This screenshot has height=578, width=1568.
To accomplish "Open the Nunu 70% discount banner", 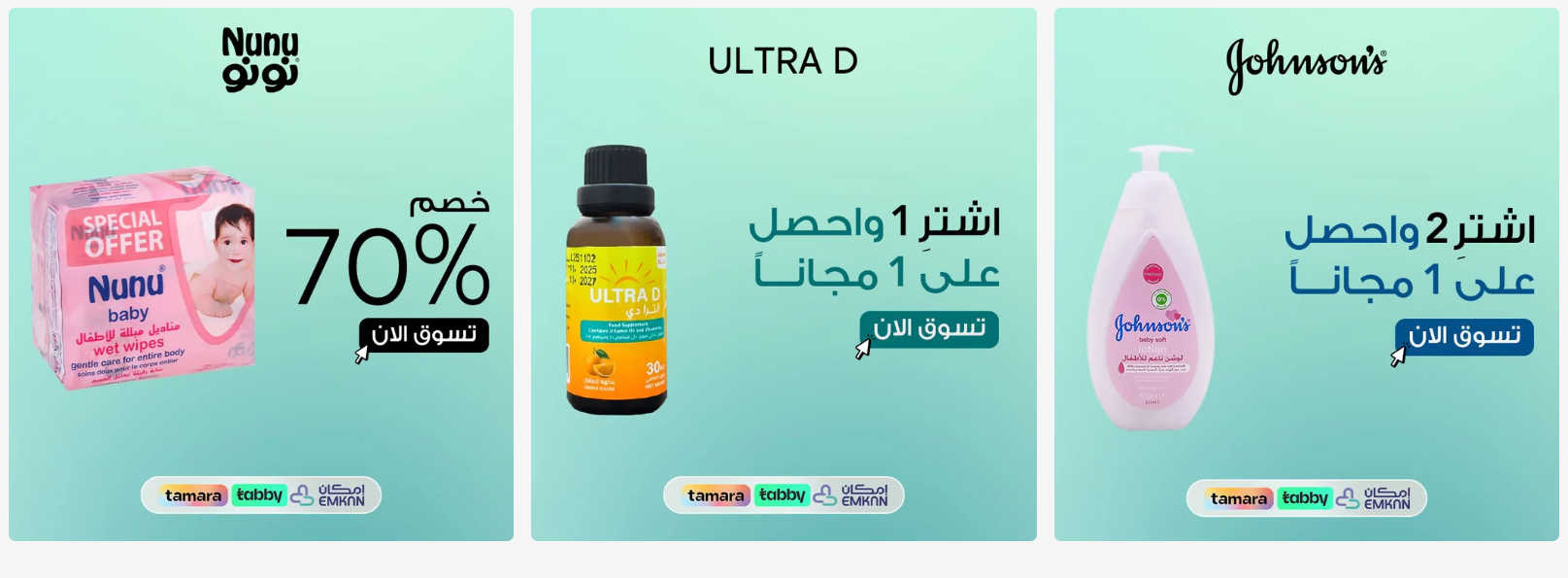I will coord(260,274).
